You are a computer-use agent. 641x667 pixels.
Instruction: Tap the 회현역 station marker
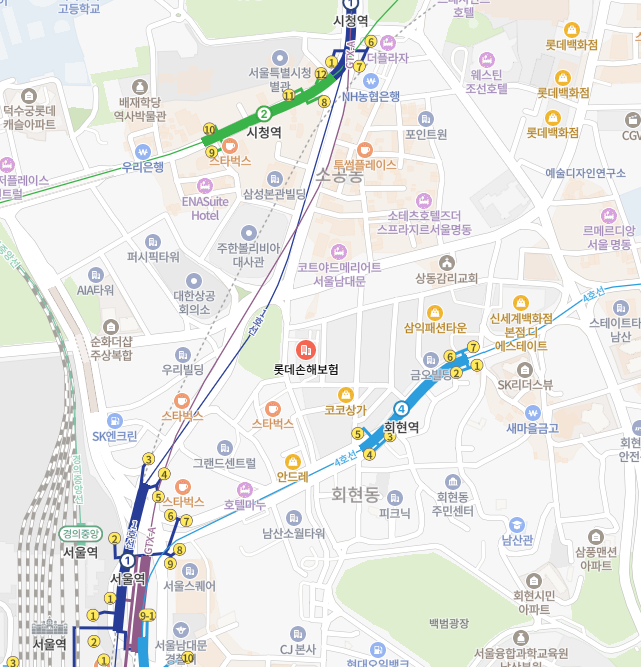coord(401,408)
